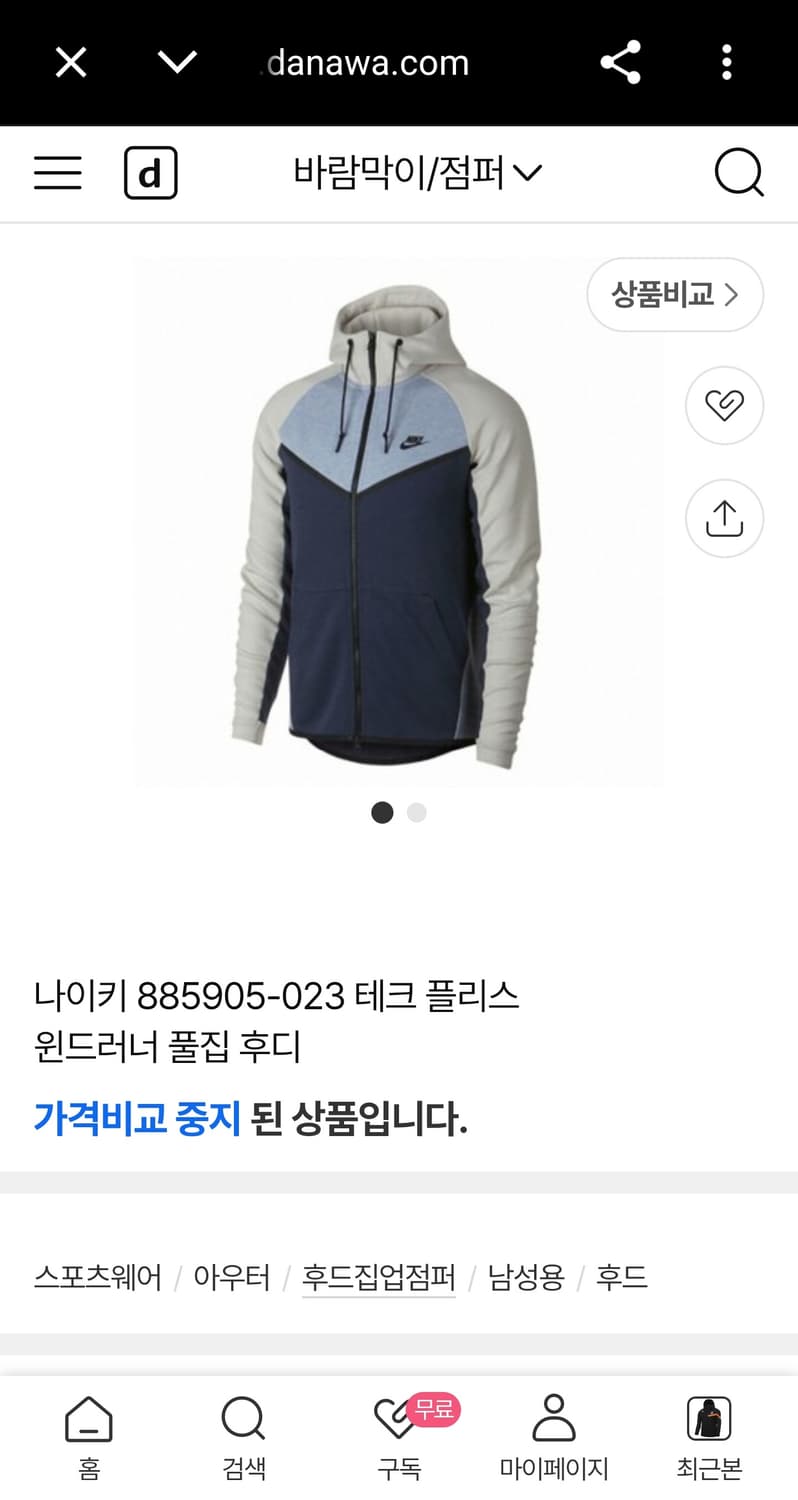The image size is (798, 1500).
Task: Tap the danawa.com address bar
Action: [365, 62]
